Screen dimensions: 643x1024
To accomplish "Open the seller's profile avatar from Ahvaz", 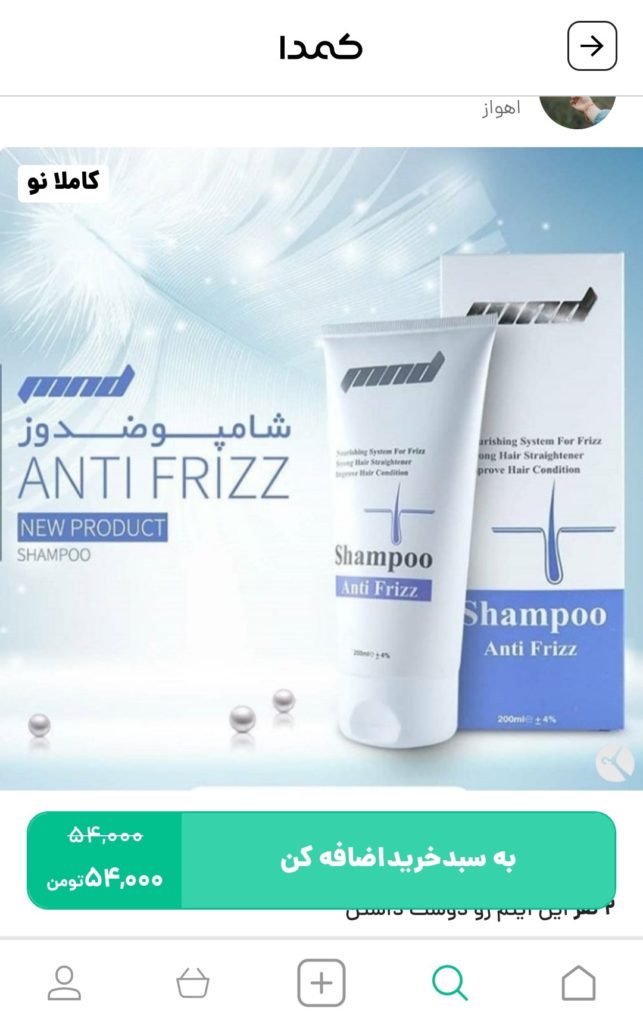I will tap(577, 110).
